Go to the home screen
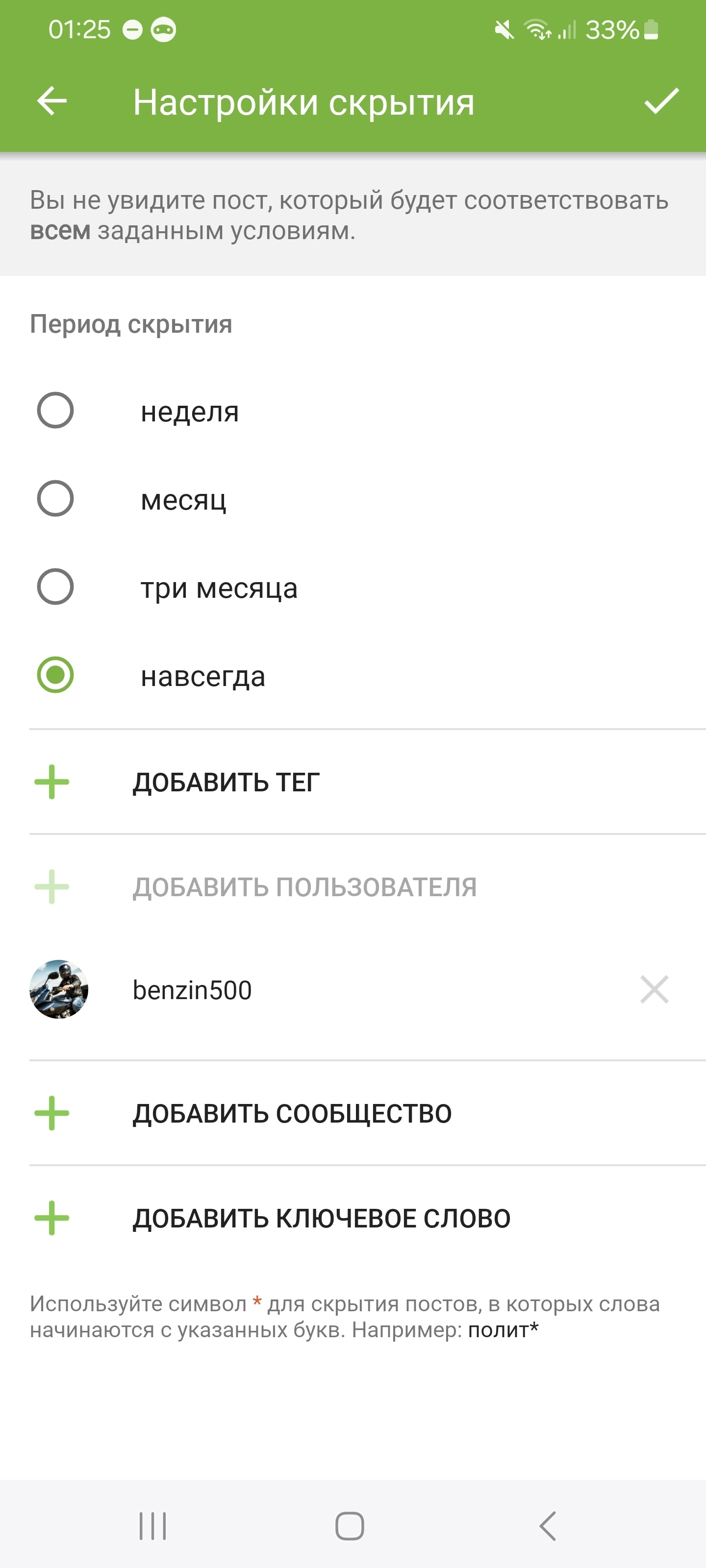The image size is (706, 1568). point(350,1526)
